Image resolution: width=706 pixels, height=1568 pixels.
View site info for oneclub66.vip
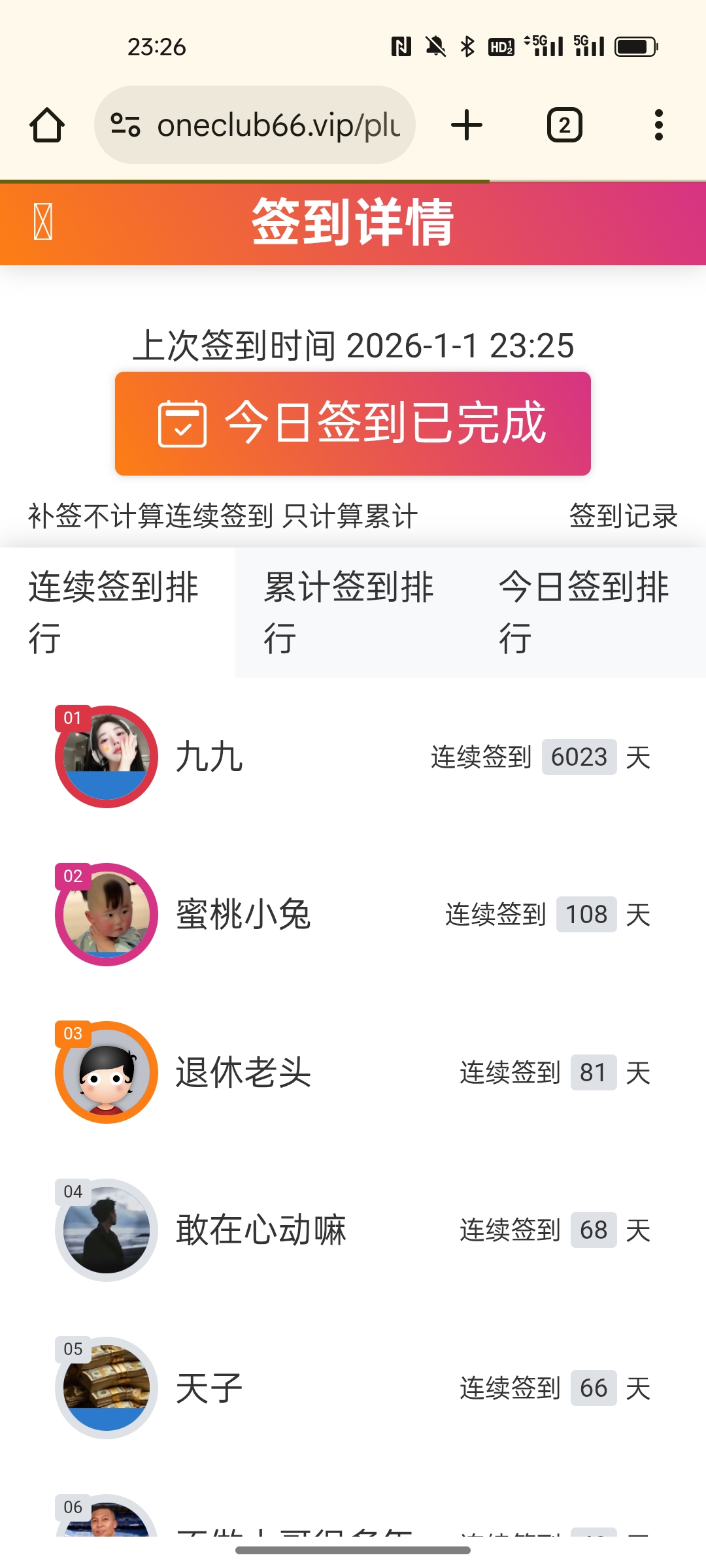126,125
